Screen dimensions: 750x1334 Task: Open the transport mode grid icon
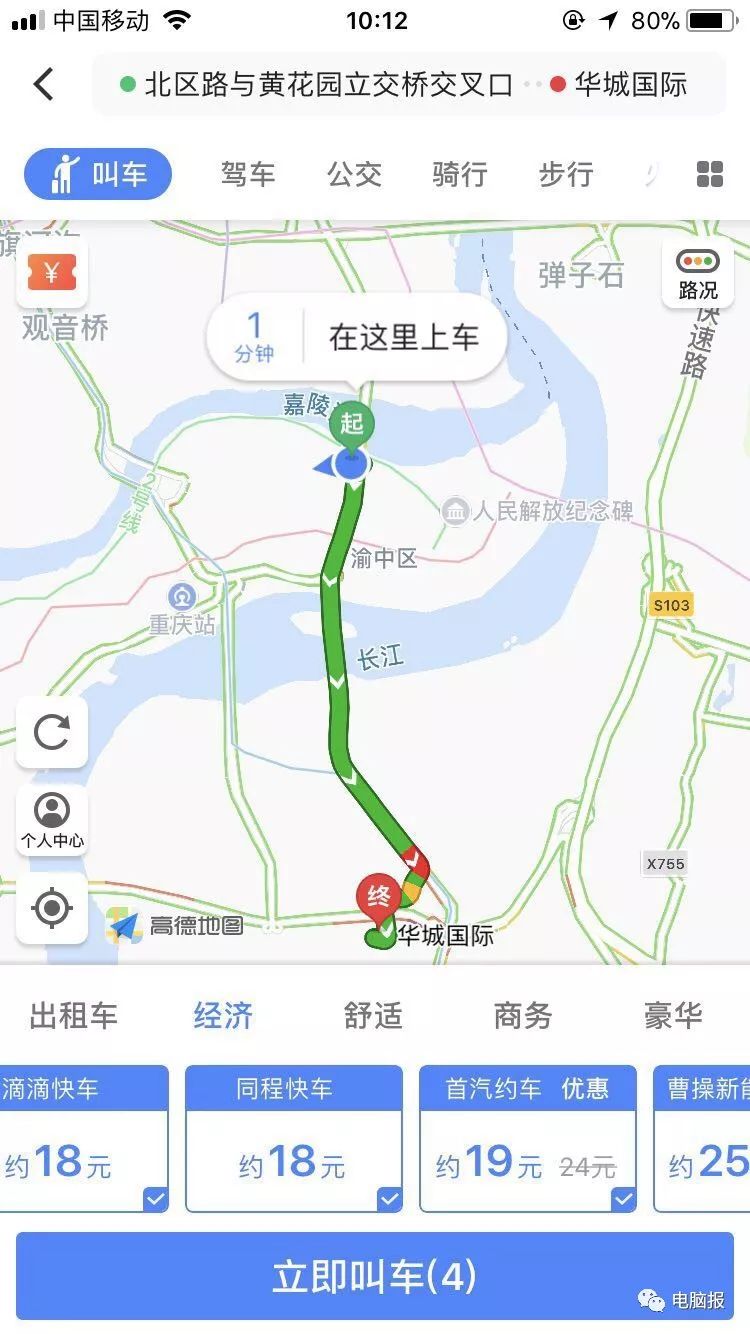tap(709, 173)
